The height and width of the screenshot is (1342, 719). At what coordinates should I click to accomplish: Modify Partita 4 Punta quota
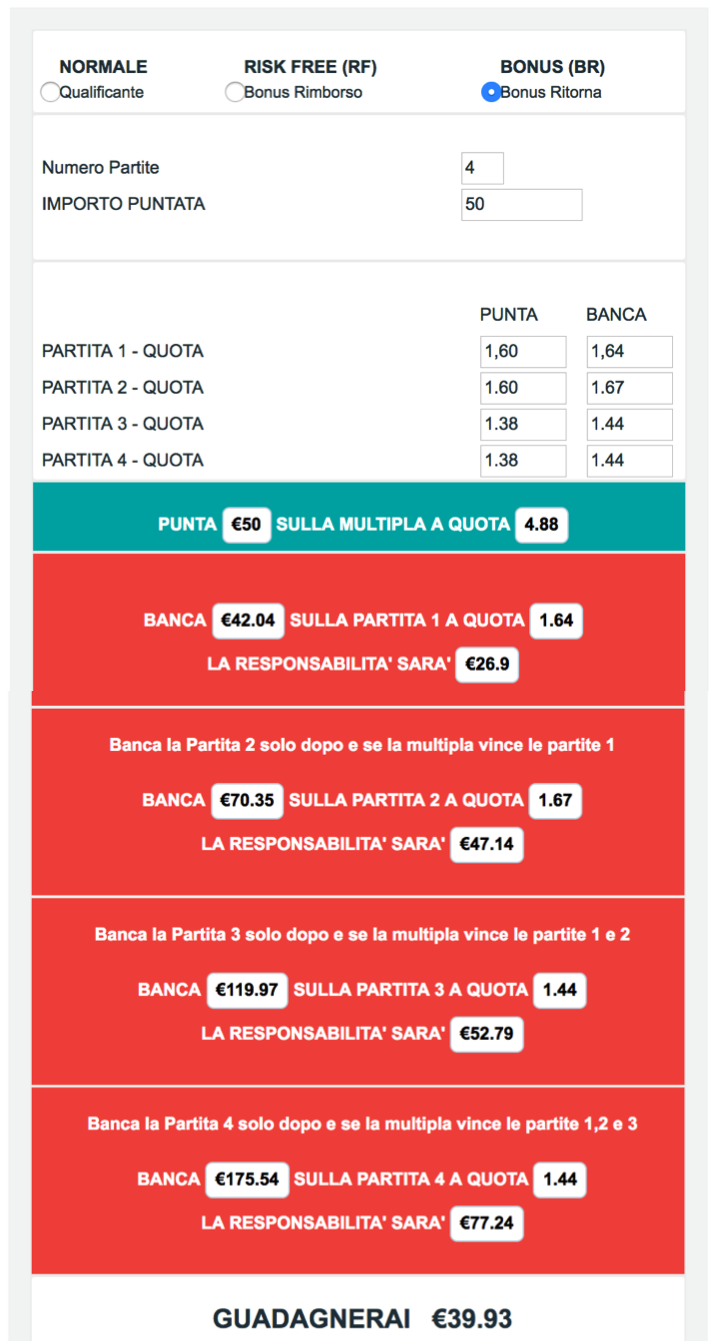(523, 460)
